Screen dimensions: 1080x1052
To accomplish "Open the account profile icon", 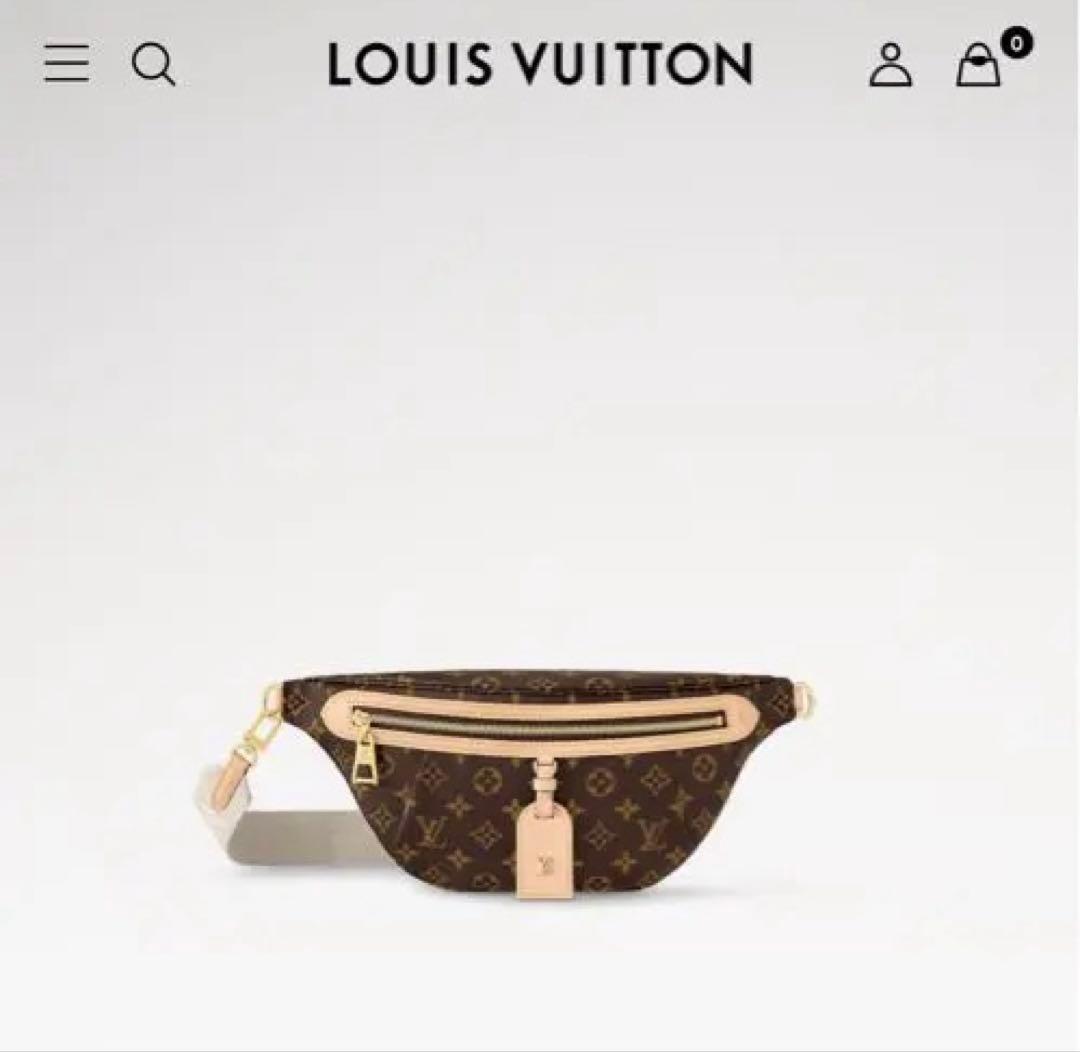I will click(890, 65).
